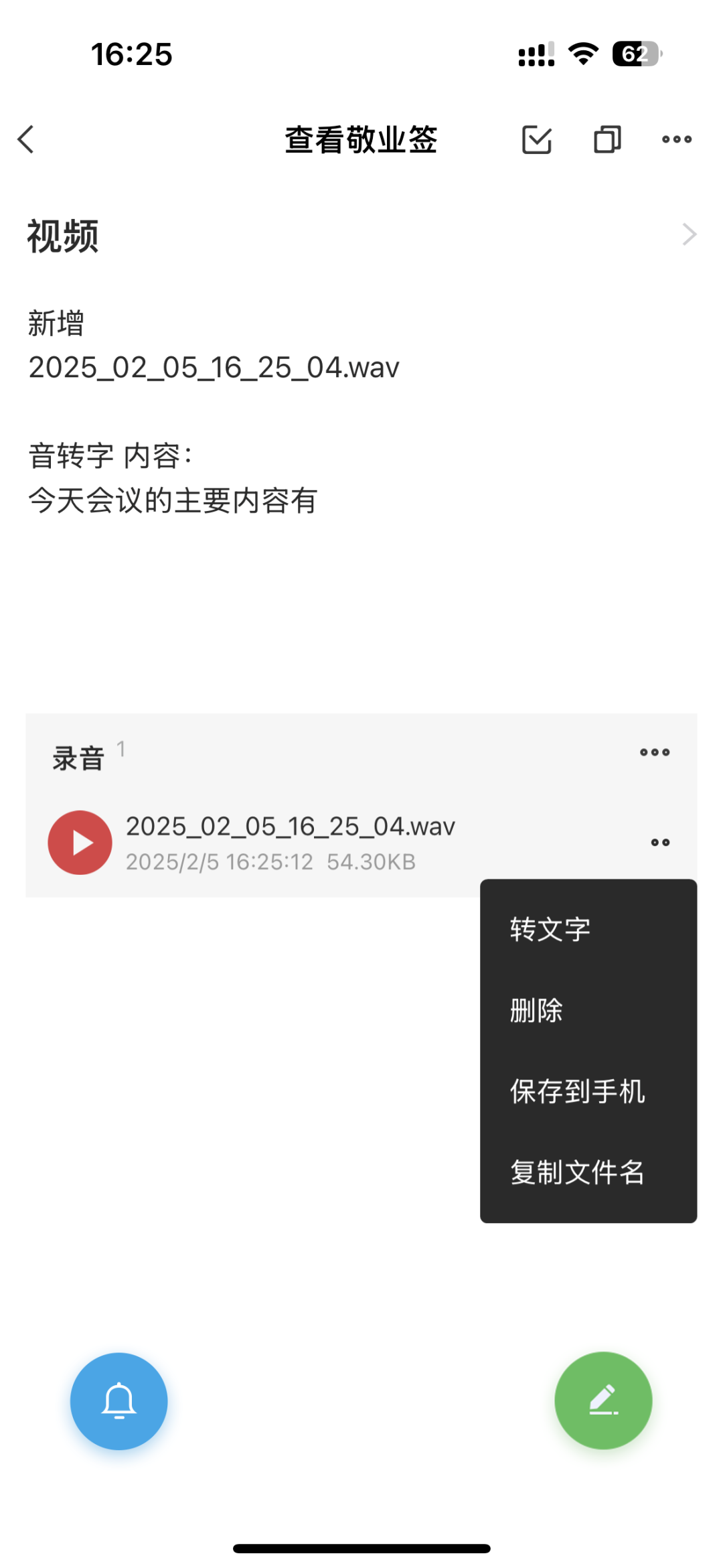
Task: Select 保存到手机 in the popup menu
Action: 577,1090
